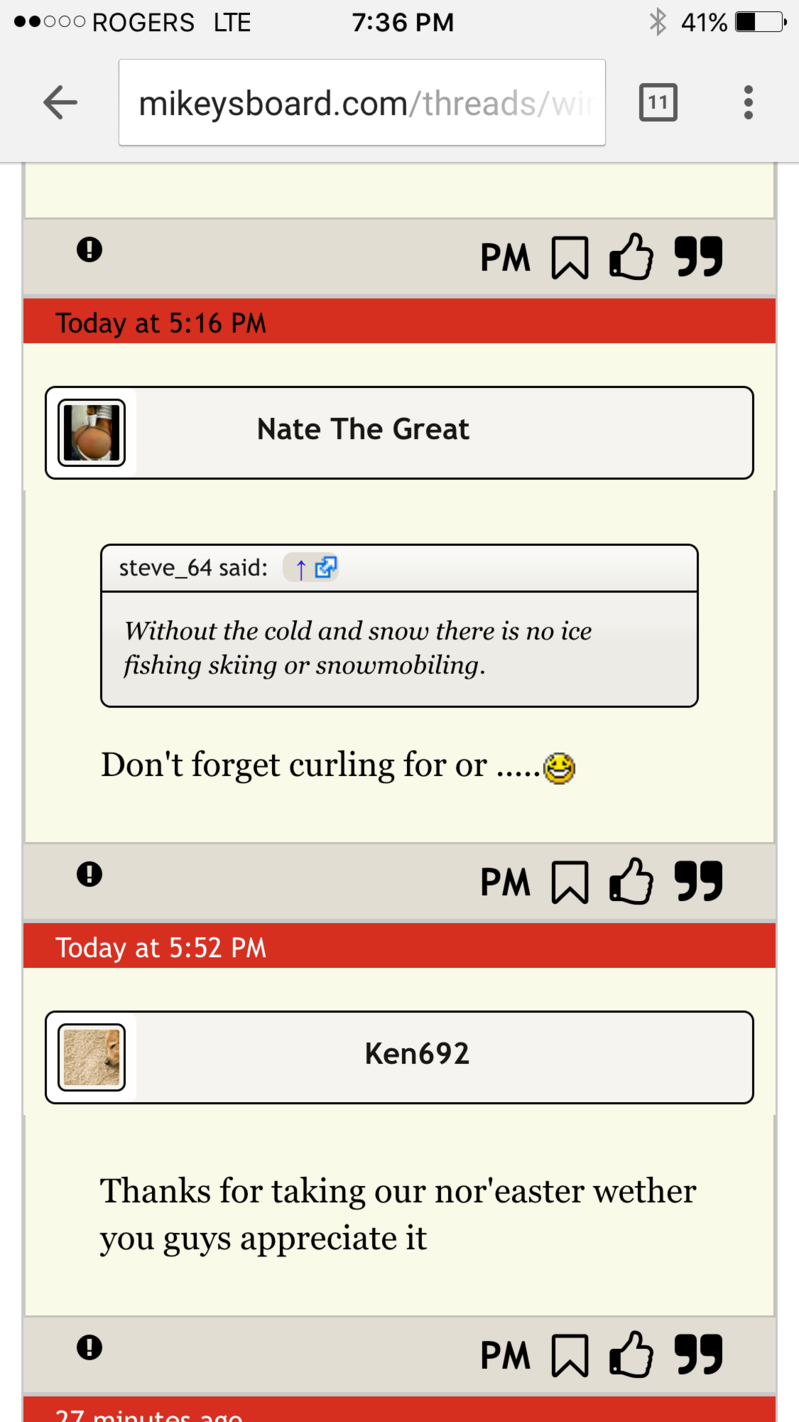Like Ken692's post

(631, 1355)
